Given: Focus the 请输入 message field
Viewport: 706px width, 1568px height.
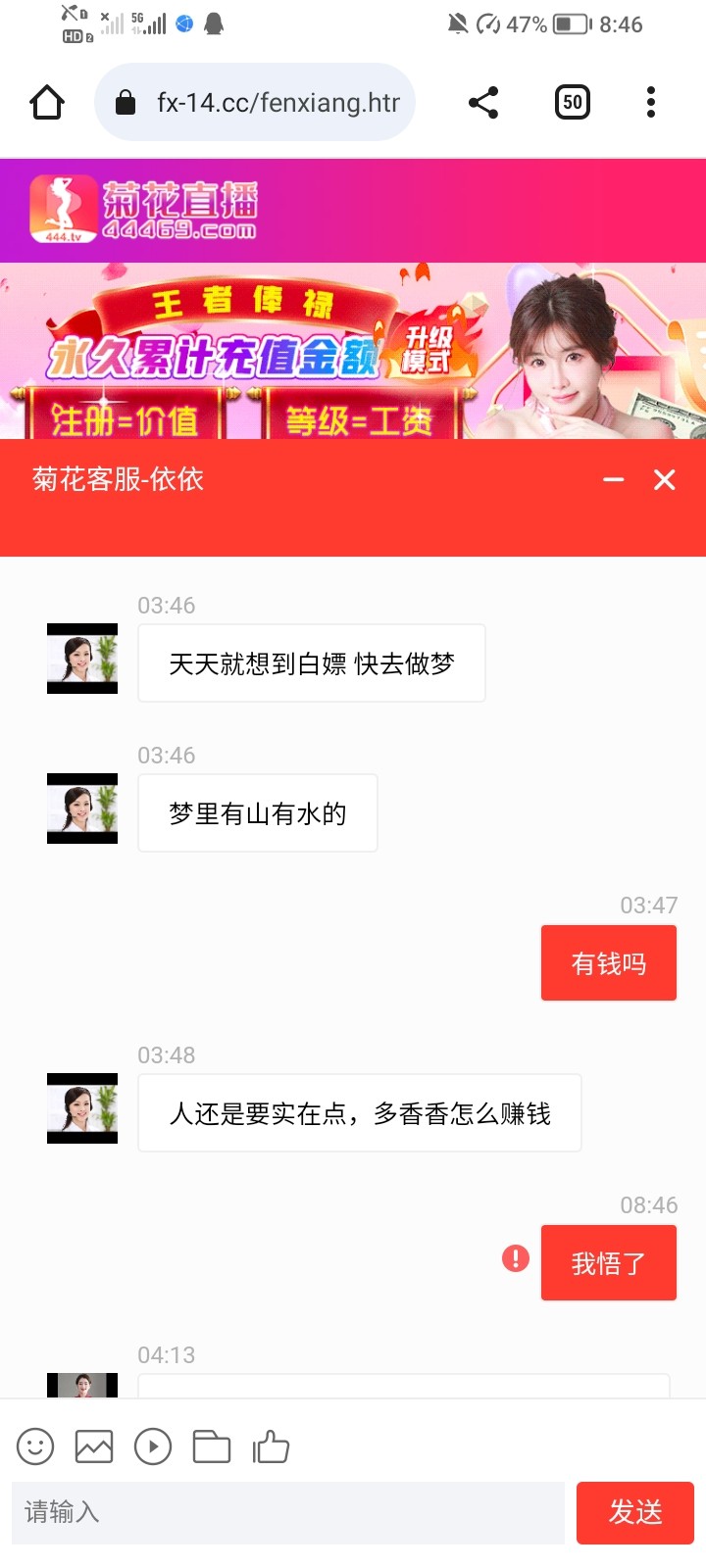Looking at the screenshot, I should 288,1512.
